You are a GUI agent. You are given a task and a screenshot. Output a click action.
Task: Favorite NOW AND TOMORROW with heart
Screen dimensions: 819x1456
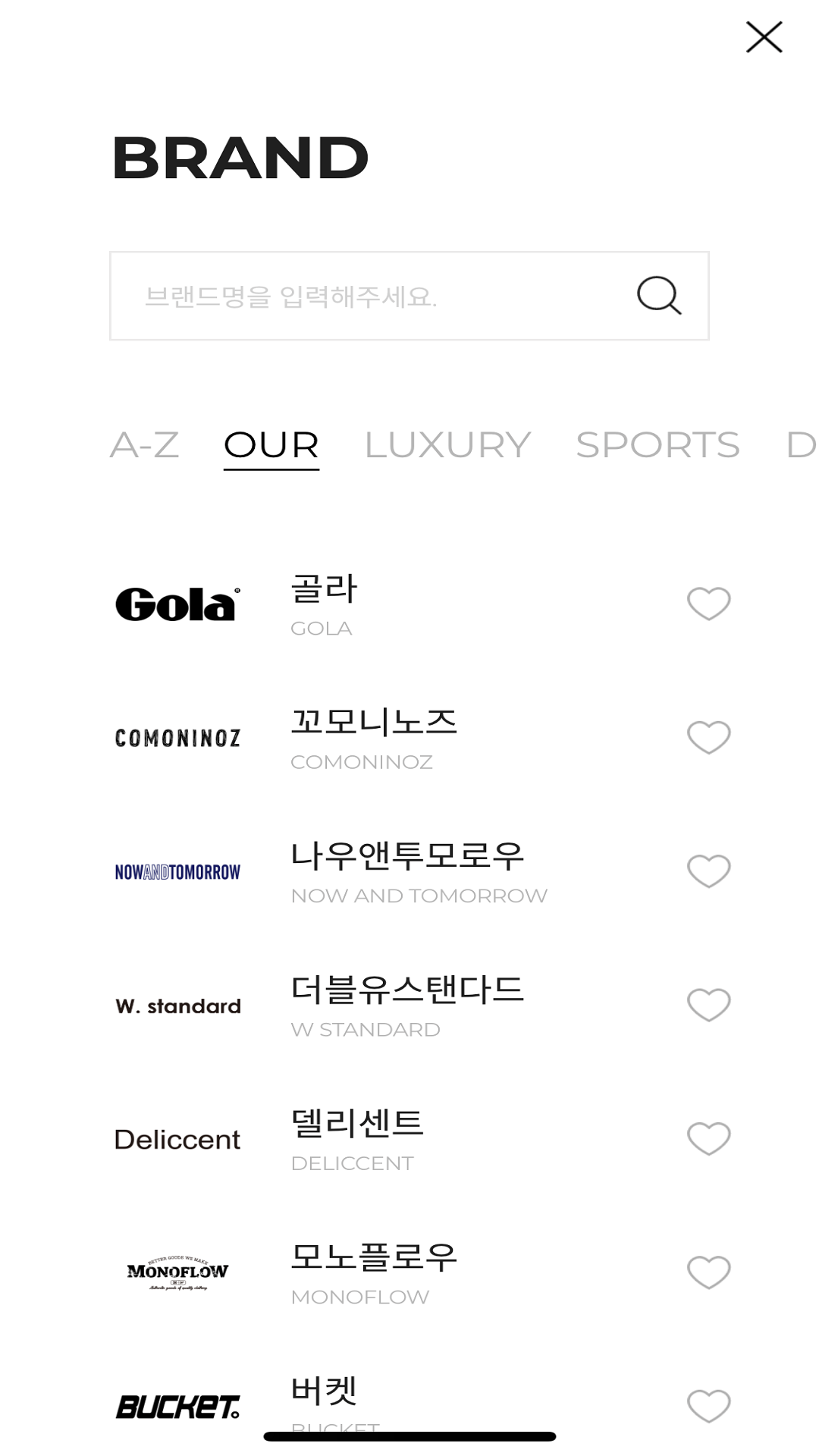point(708,871)
